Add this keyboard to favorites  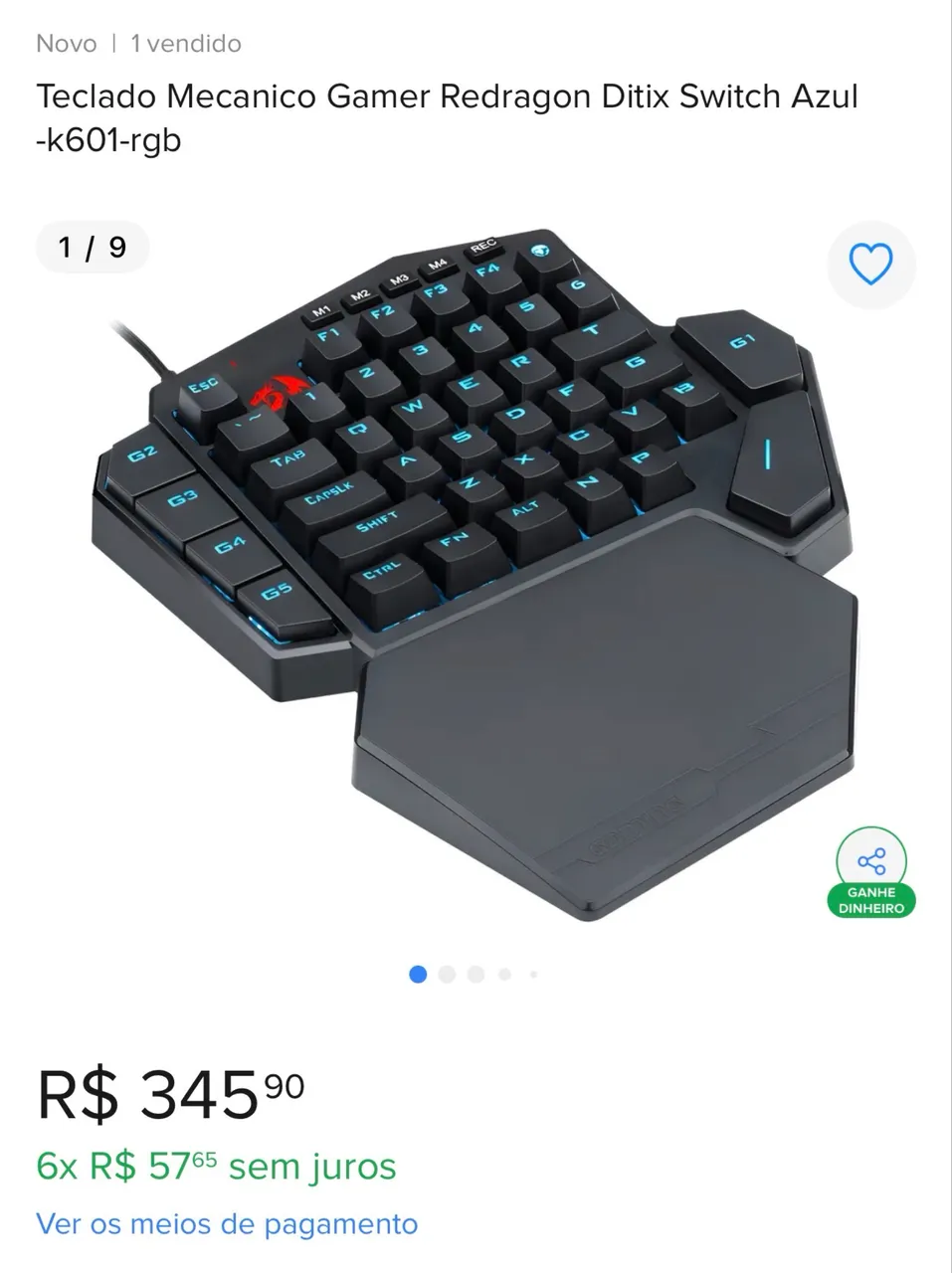pyautogui.click(x=870, y=265)
